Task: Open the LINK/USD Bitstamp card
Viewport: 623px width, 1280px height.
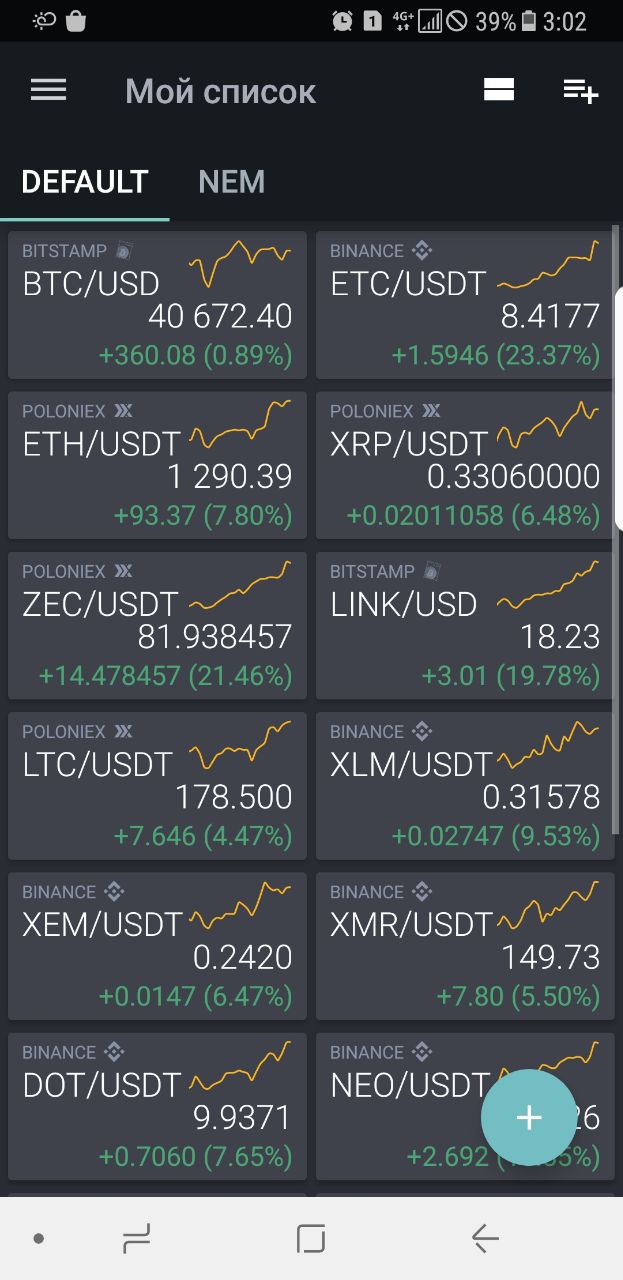Action: pyautogui.click(x=465, y=625)
